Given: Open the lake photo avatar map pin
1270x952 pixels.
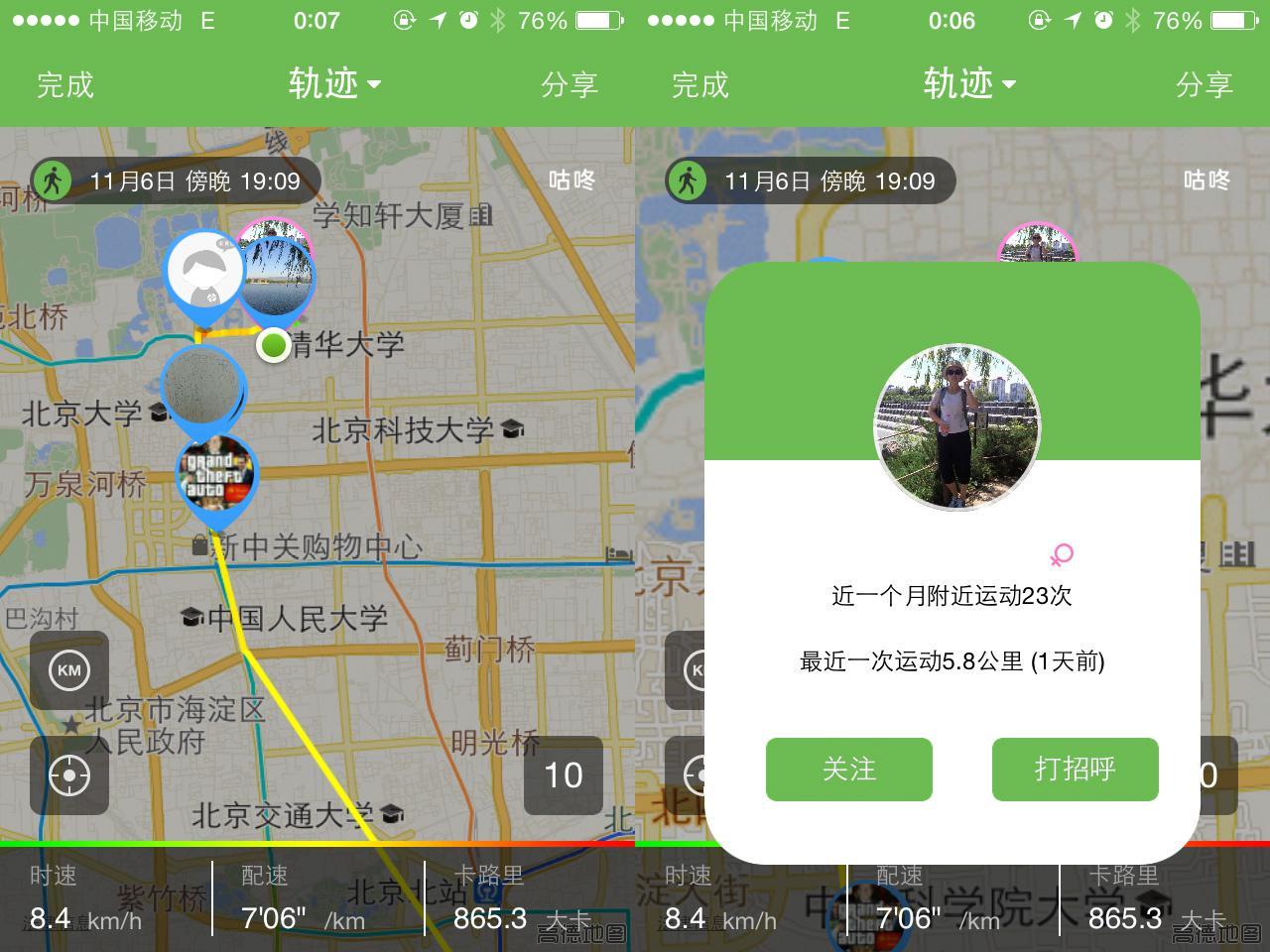Looking at the screenshot, I should (277, 279).
